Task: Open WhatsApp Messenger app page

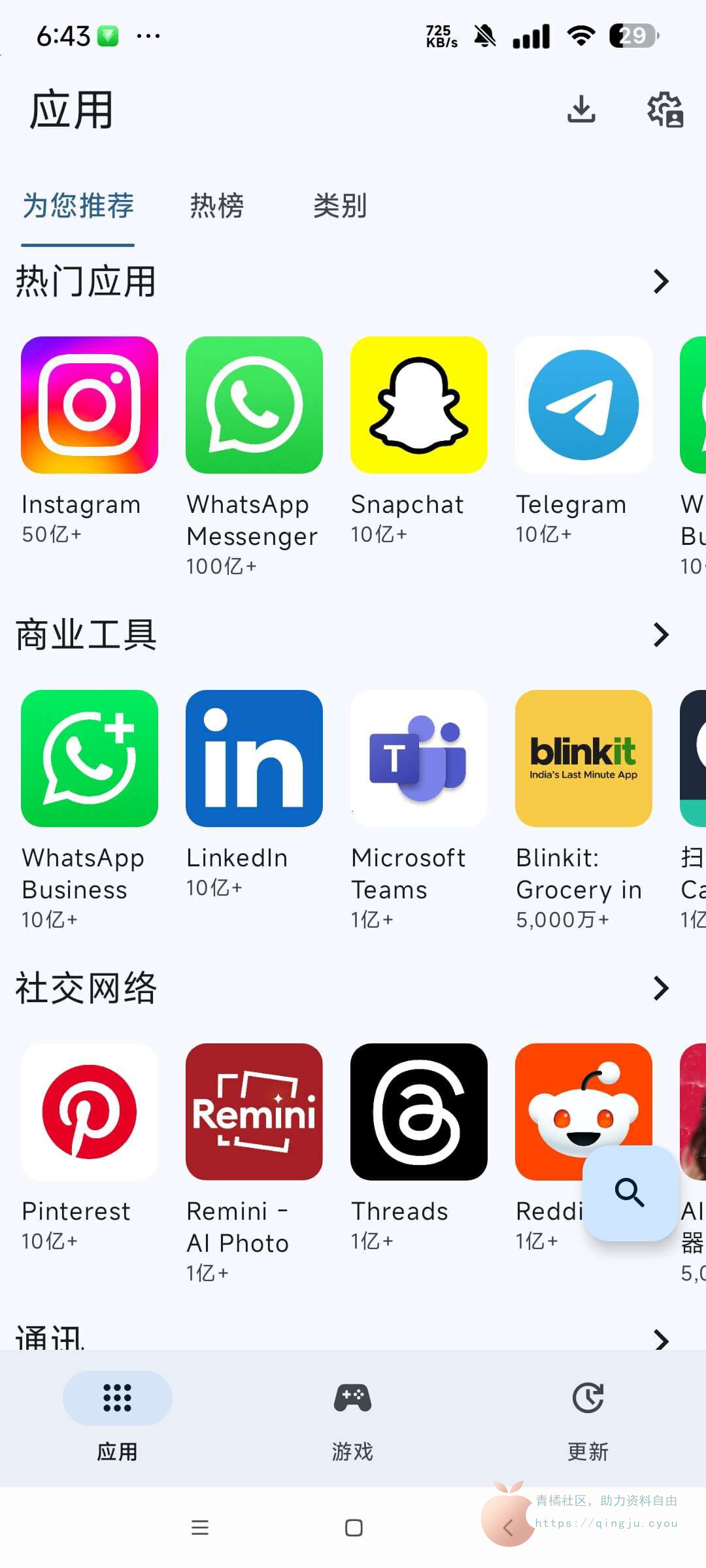Action: tap(254, 405)
